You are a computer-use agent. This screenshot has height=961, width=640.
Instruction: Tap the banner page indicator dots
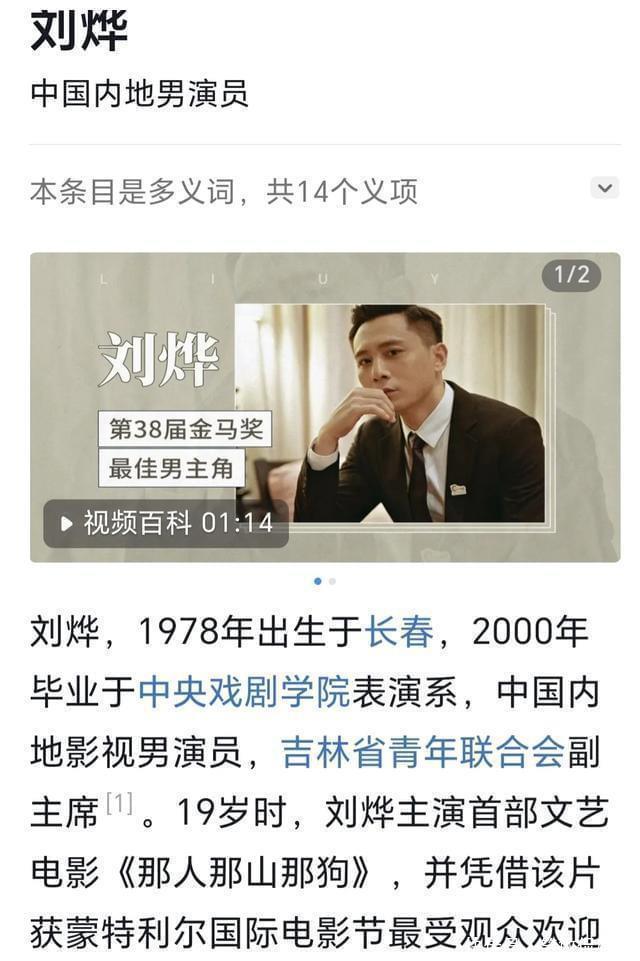(x=324, y=581)
